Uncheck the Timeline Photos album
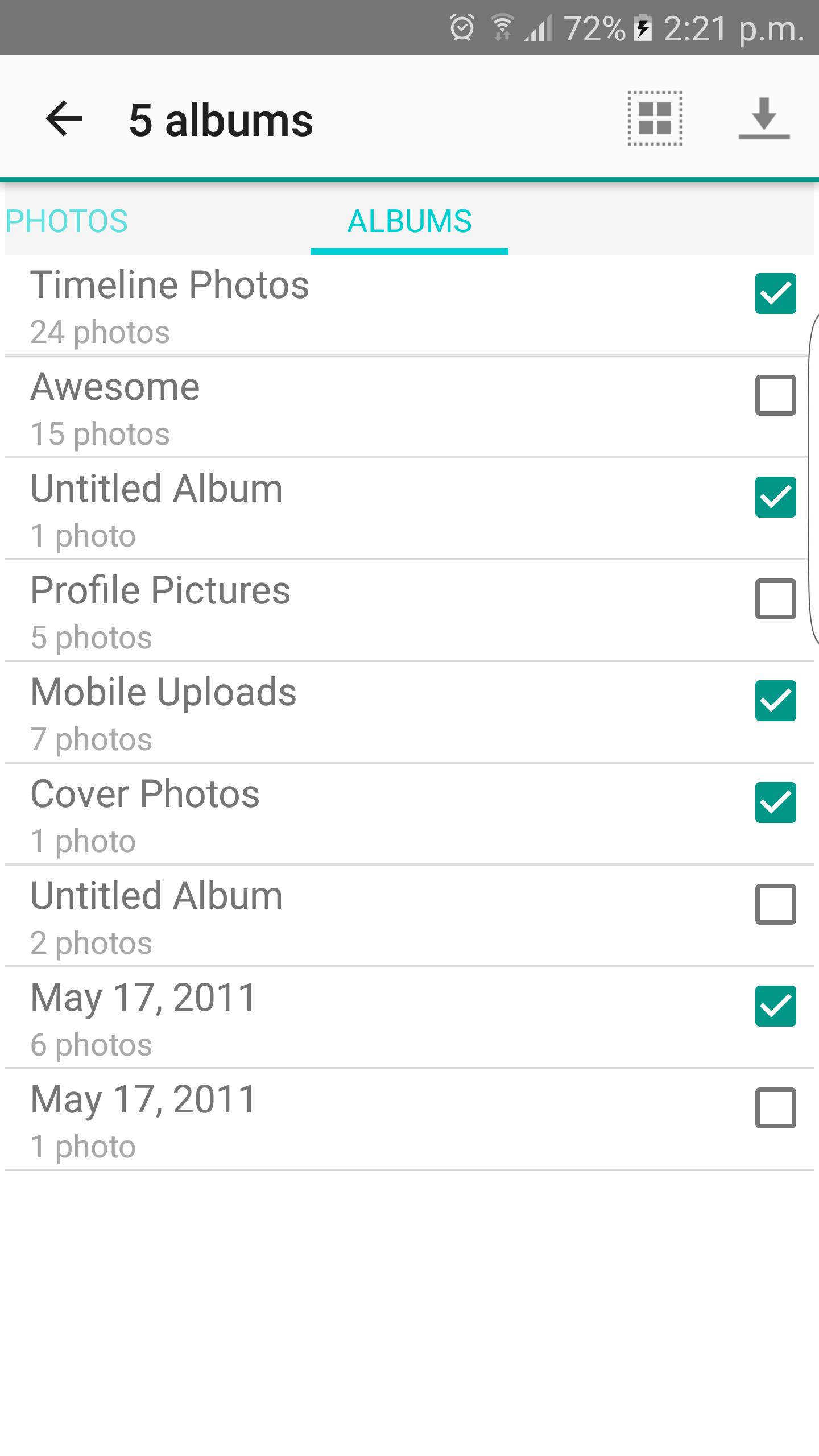 click(x=776, y=293)
